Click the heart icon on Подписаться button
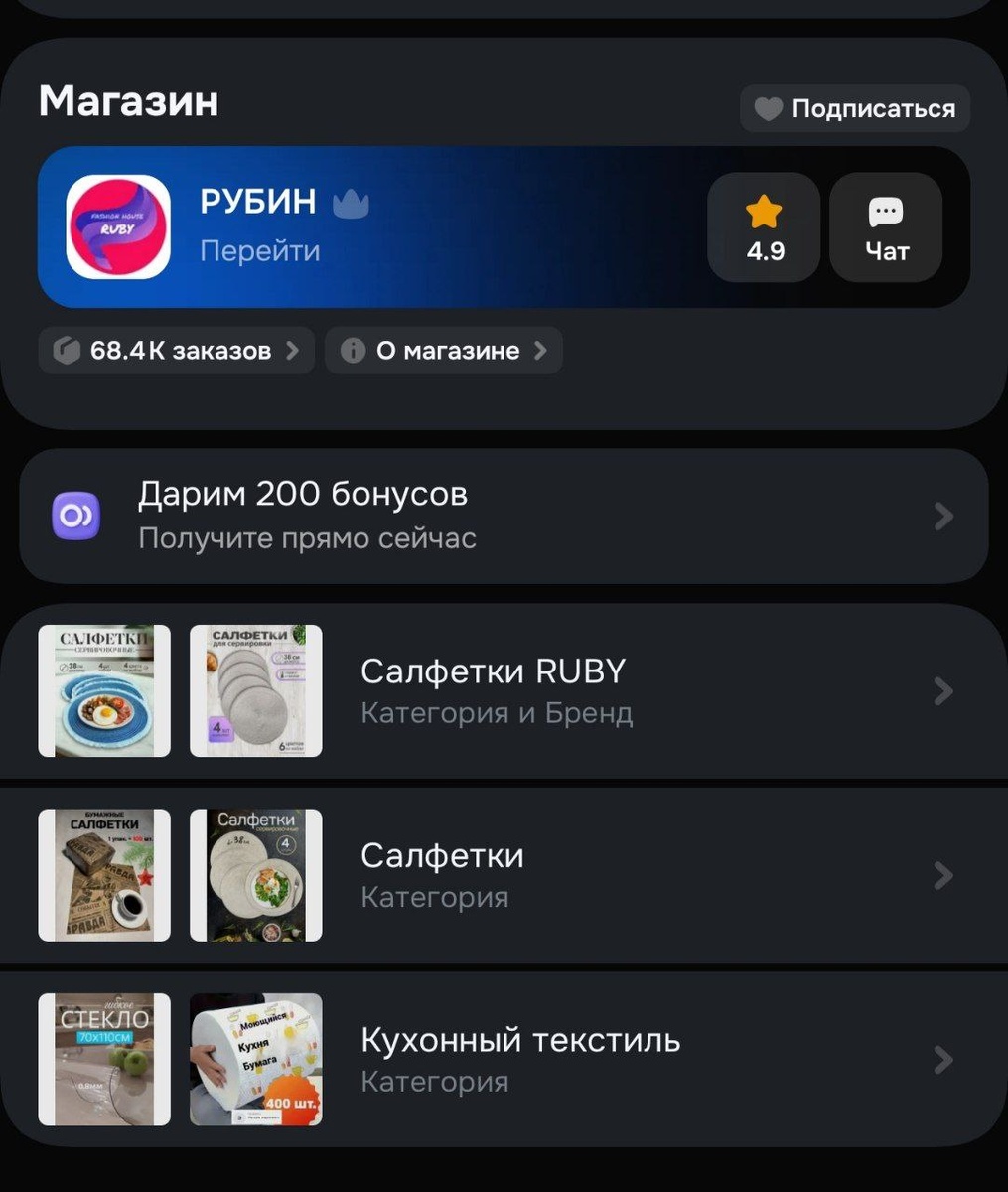Screen dimensions: 1008x1192 (771, 108)
